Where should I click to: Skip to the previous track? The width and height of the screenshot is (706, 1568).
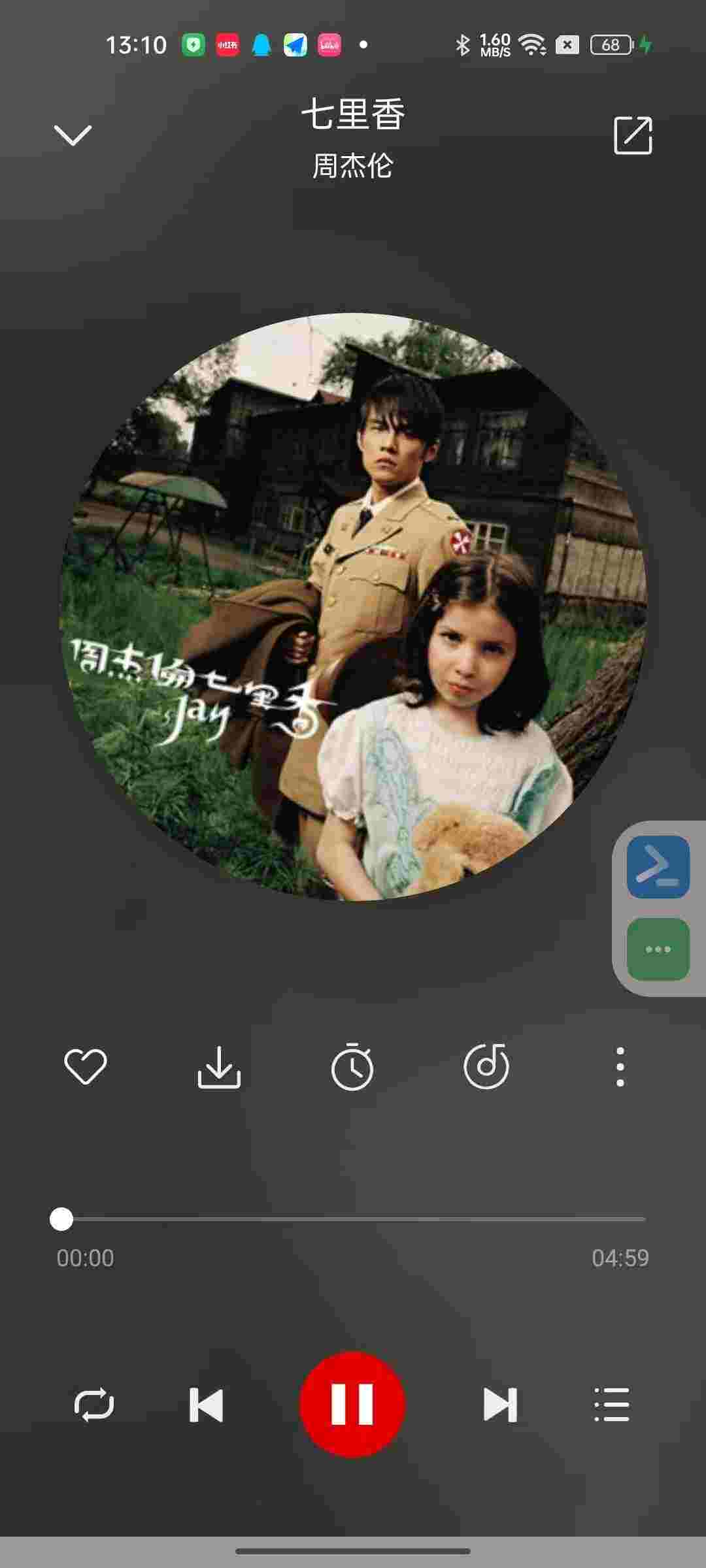[x=207, y=1405]
